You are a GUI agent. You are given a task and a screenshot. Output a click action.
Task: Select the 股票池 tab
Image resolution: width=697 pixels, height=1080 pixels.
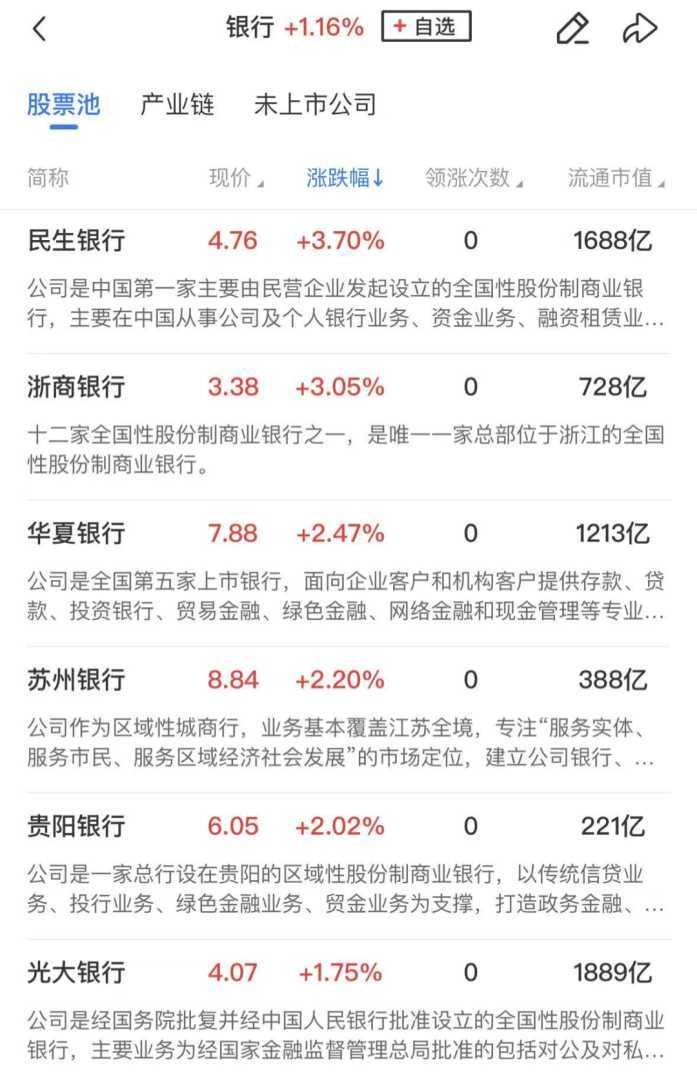coord(63,104)
